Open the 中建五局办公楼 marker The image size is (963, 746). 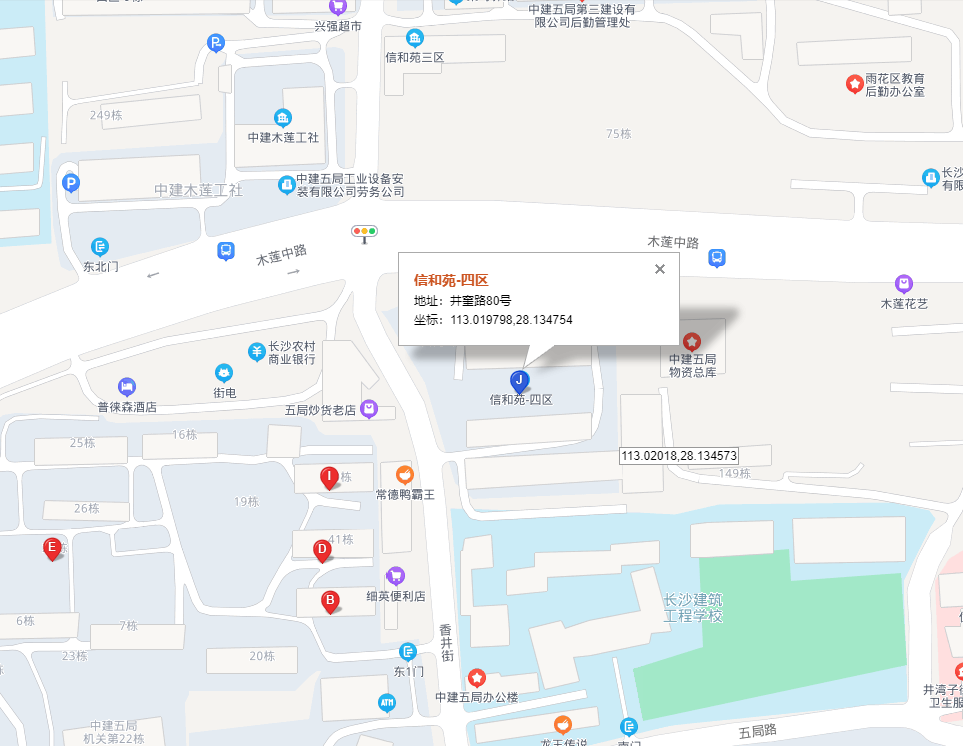click(477, 678)
